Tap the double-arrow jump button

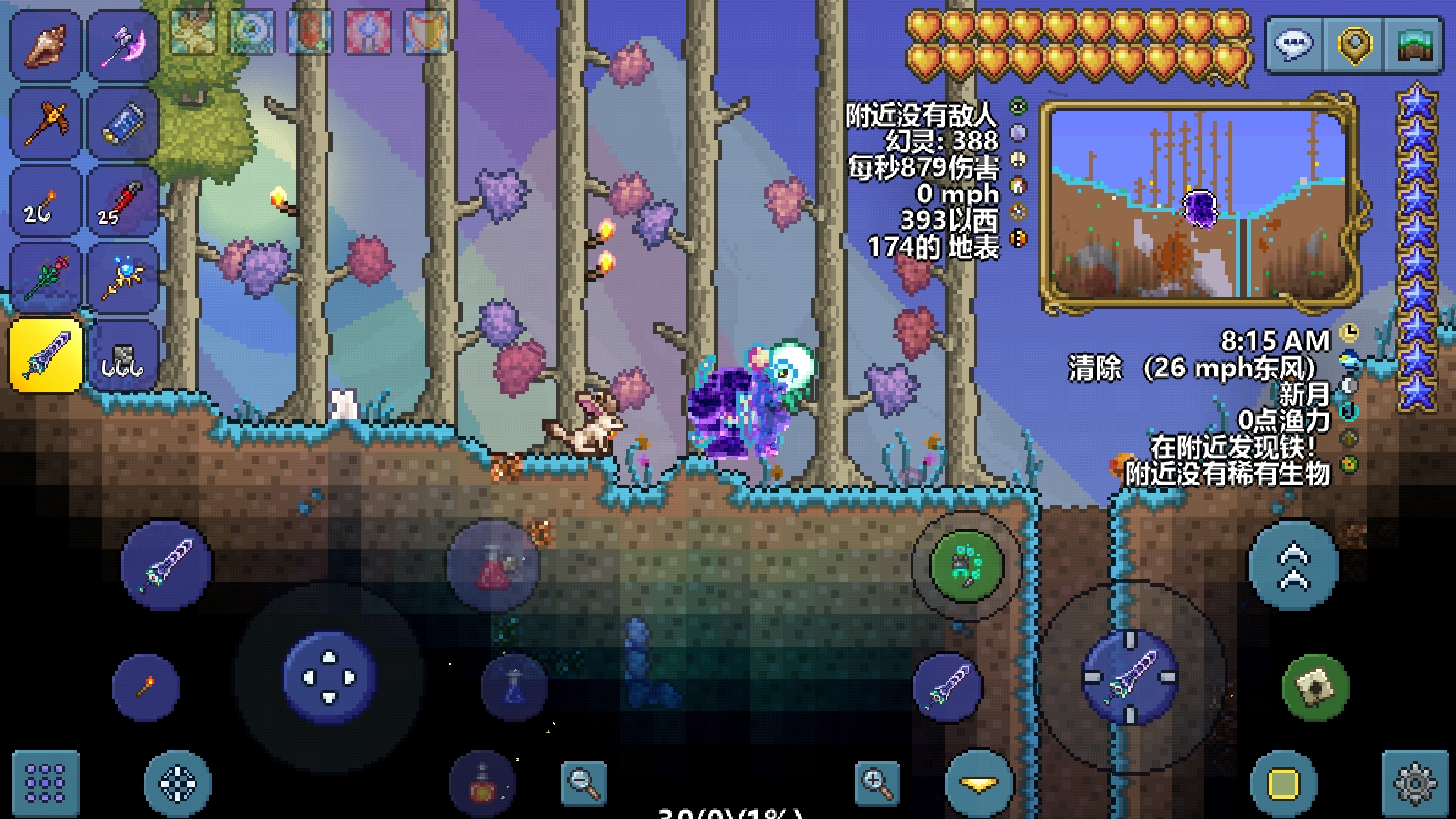pyautogui.click(x=1294, y=566)
